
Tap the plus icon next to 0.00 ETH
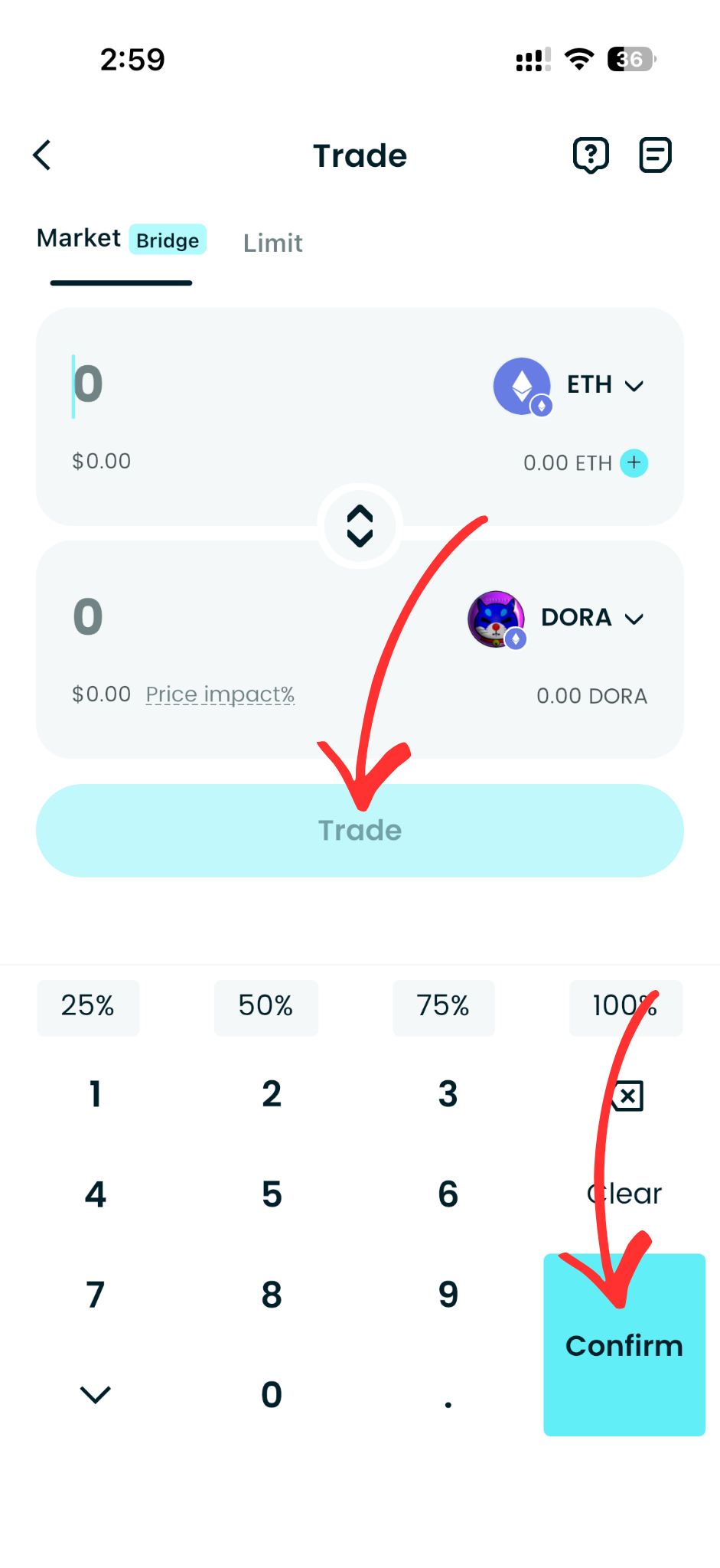634,463
